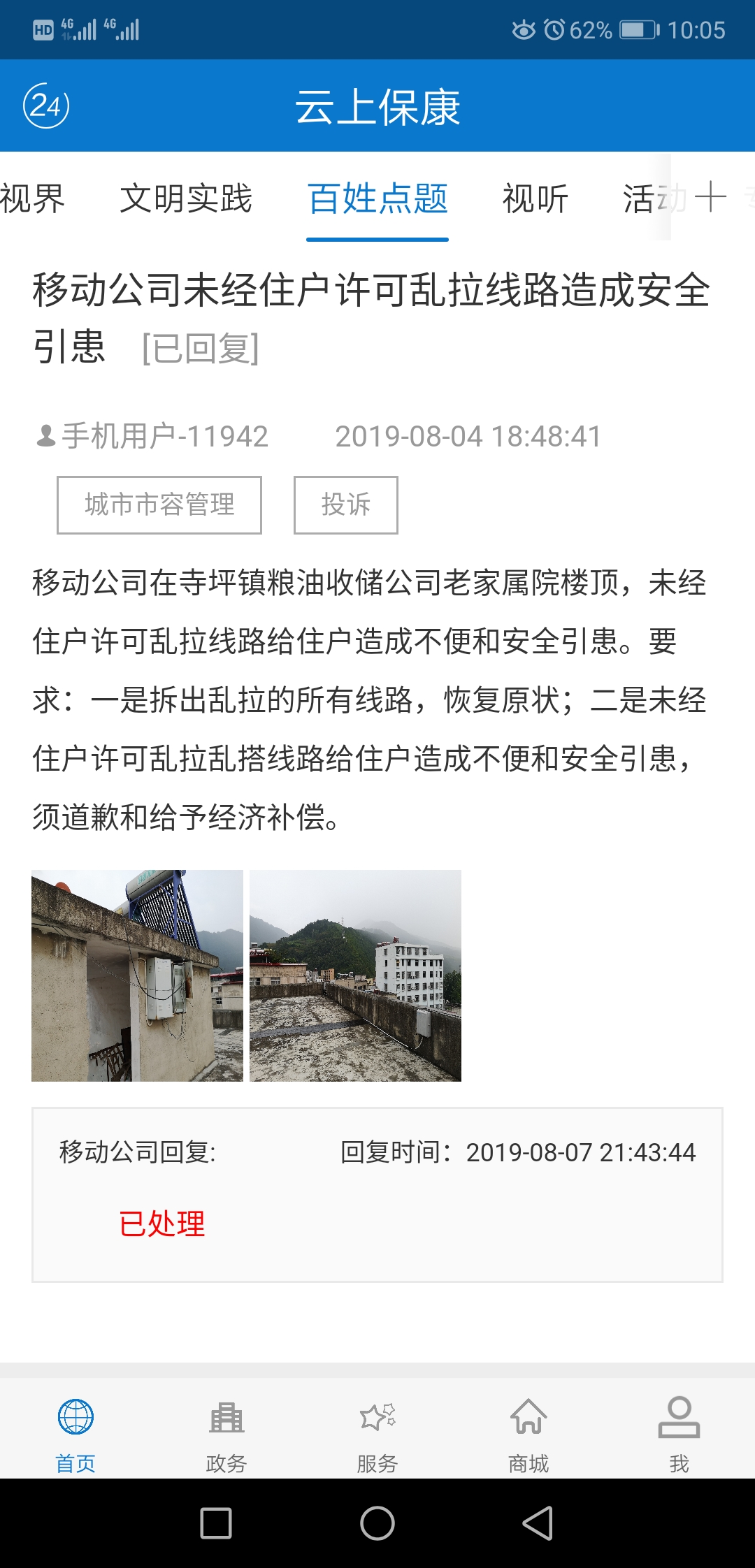Open the 视听 tab

tap(535, 198)
